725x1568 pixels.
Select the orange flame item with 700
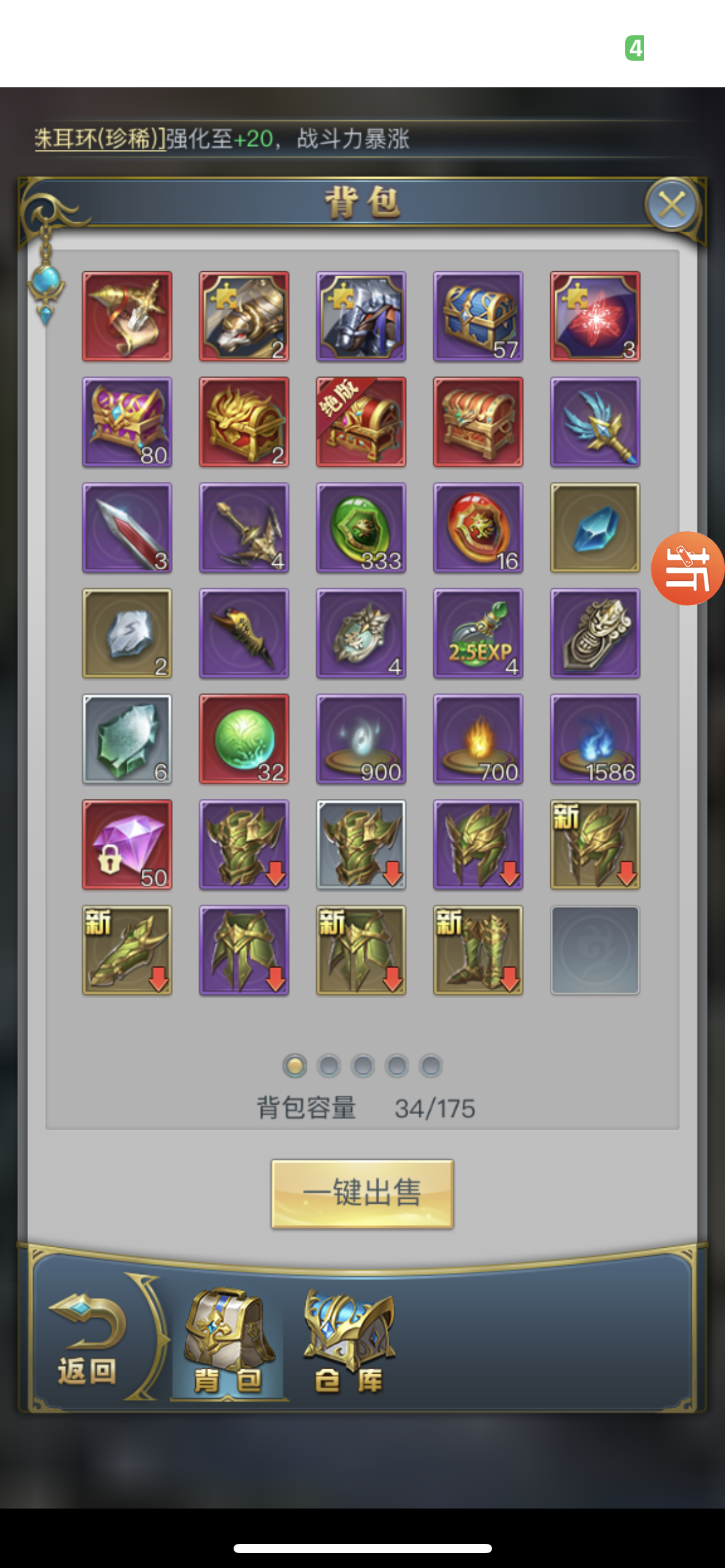[x=478, y=739]
